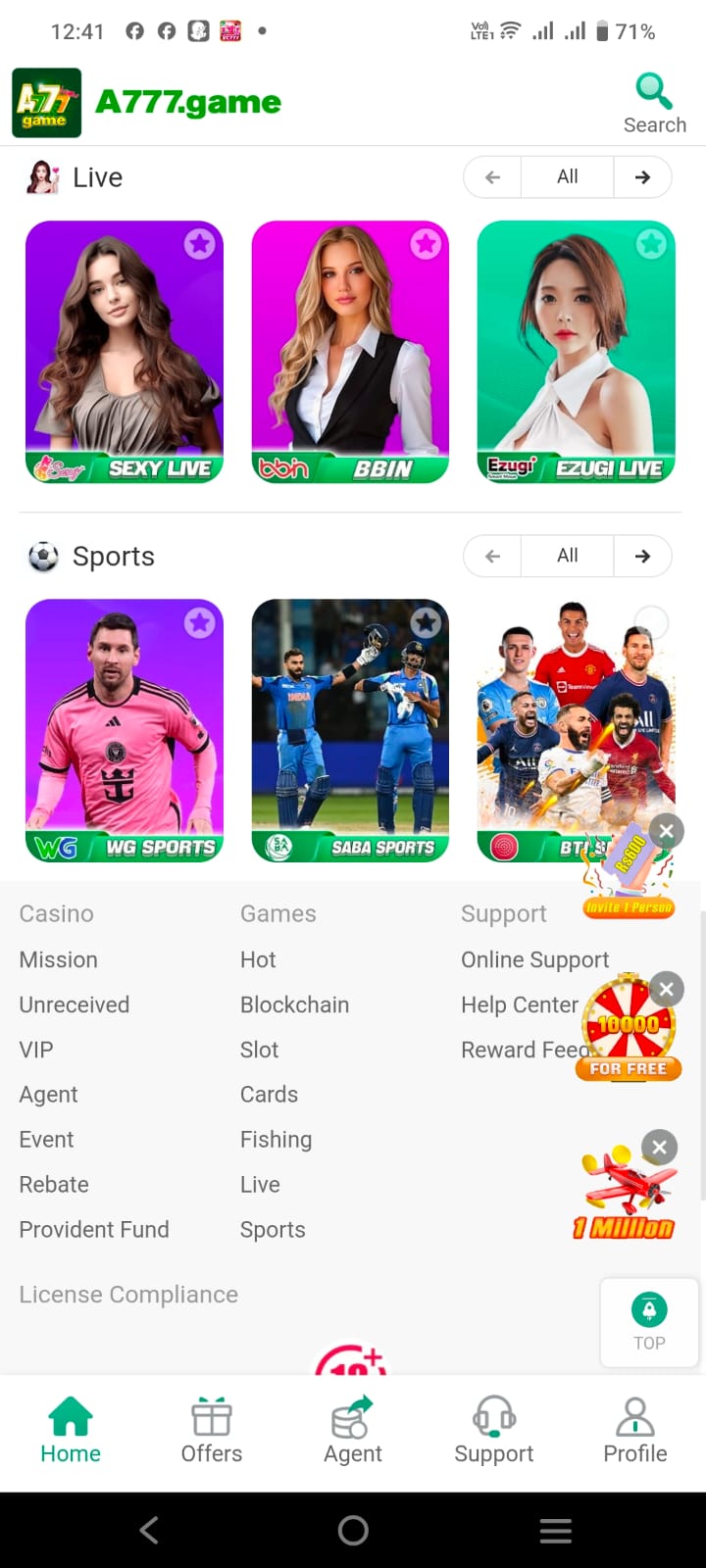The width and height of the screenshot is (706, 1568).
Task: Open Online Support link
Action: [535, 959]
